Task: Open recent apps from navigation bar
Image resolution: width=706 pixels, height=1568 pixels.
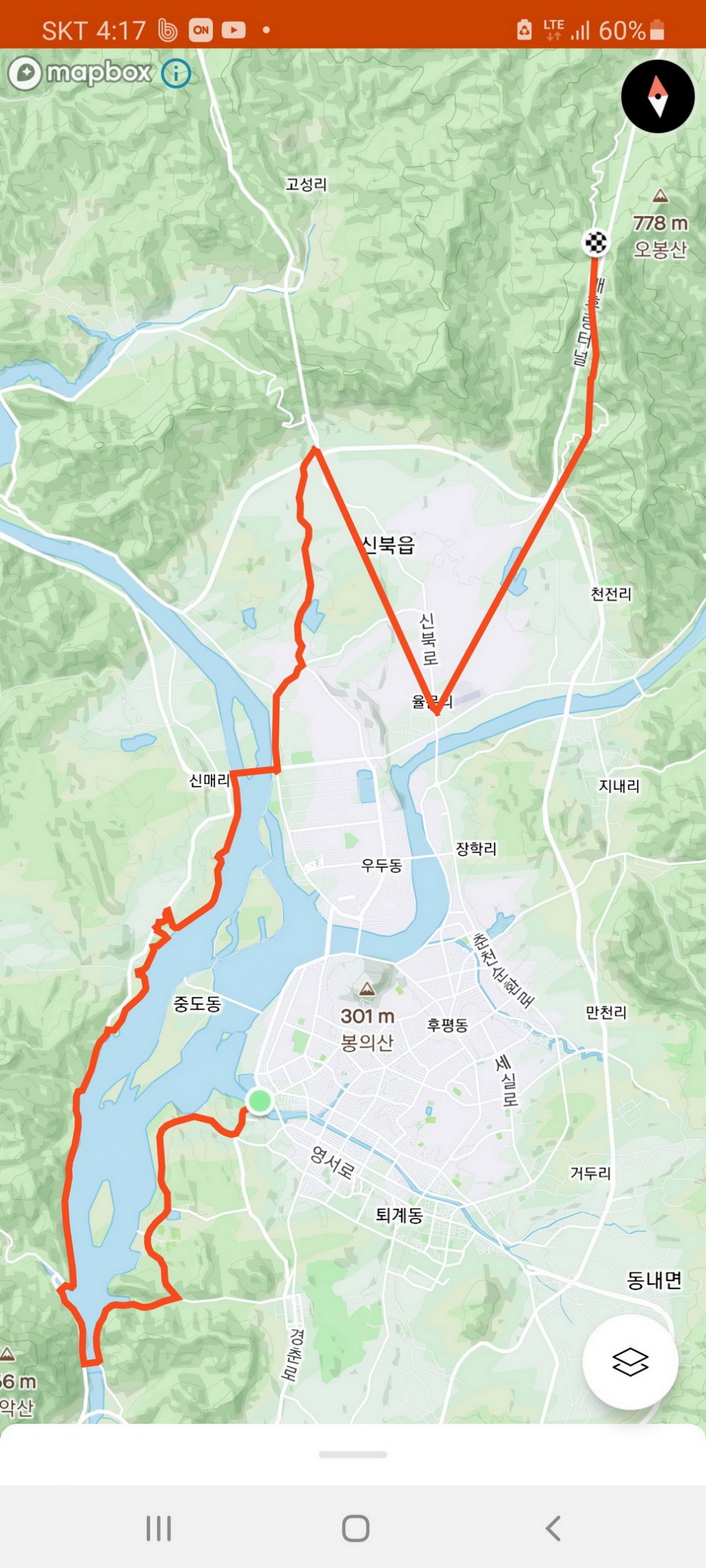Action: pyautogui.click(x=158, y=1528)
